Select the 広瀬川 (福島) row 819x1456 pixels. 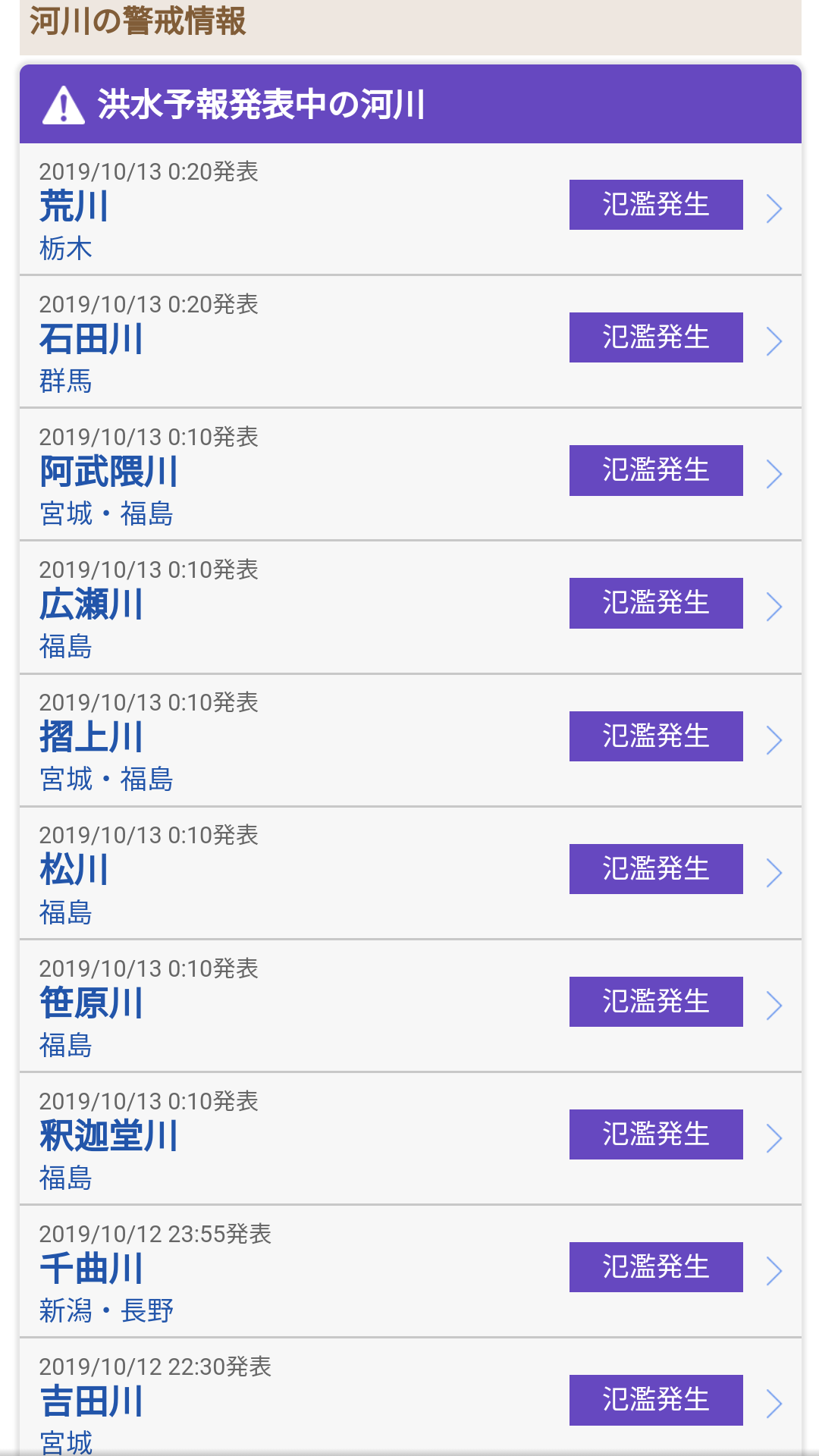(x=410, y=607)
